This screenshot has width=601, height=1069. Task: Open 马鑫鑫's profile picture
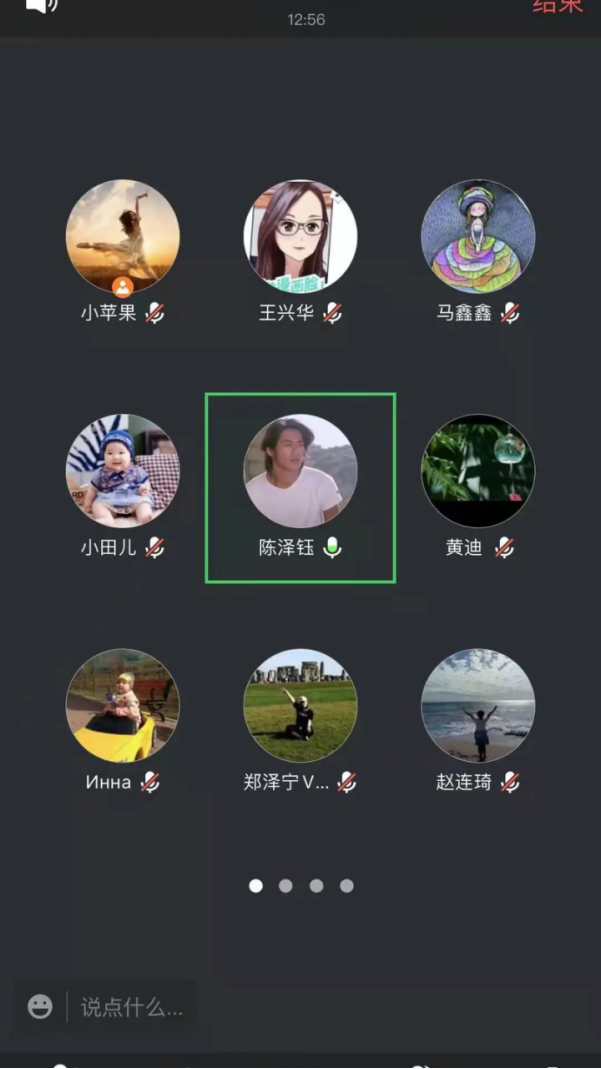[478, 237]
